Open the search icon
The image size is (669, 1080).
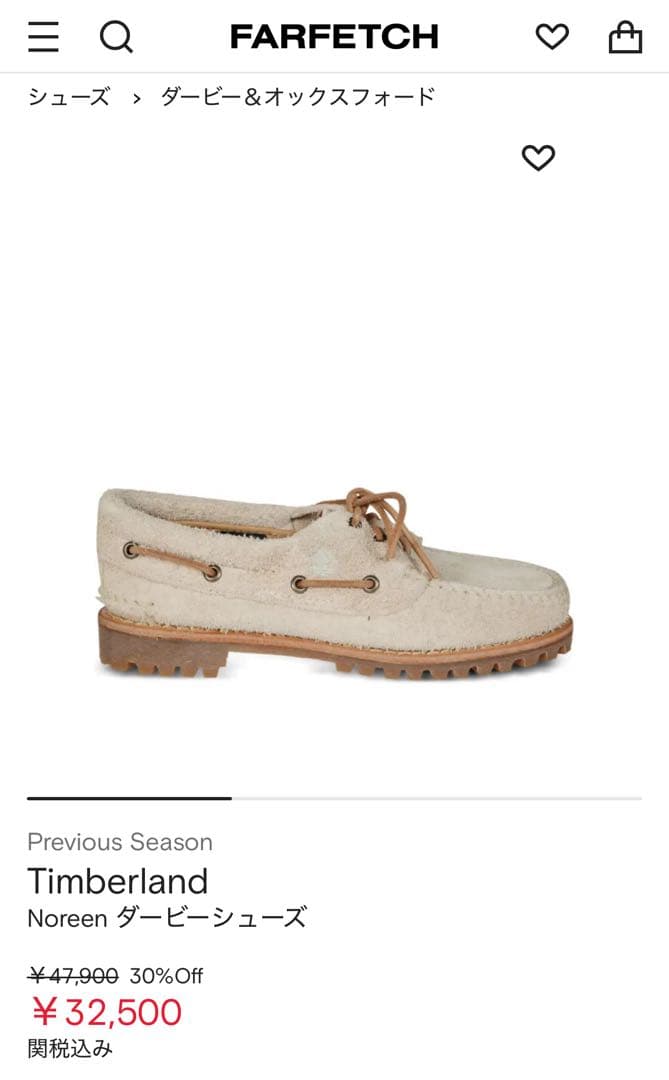[116, 37]
